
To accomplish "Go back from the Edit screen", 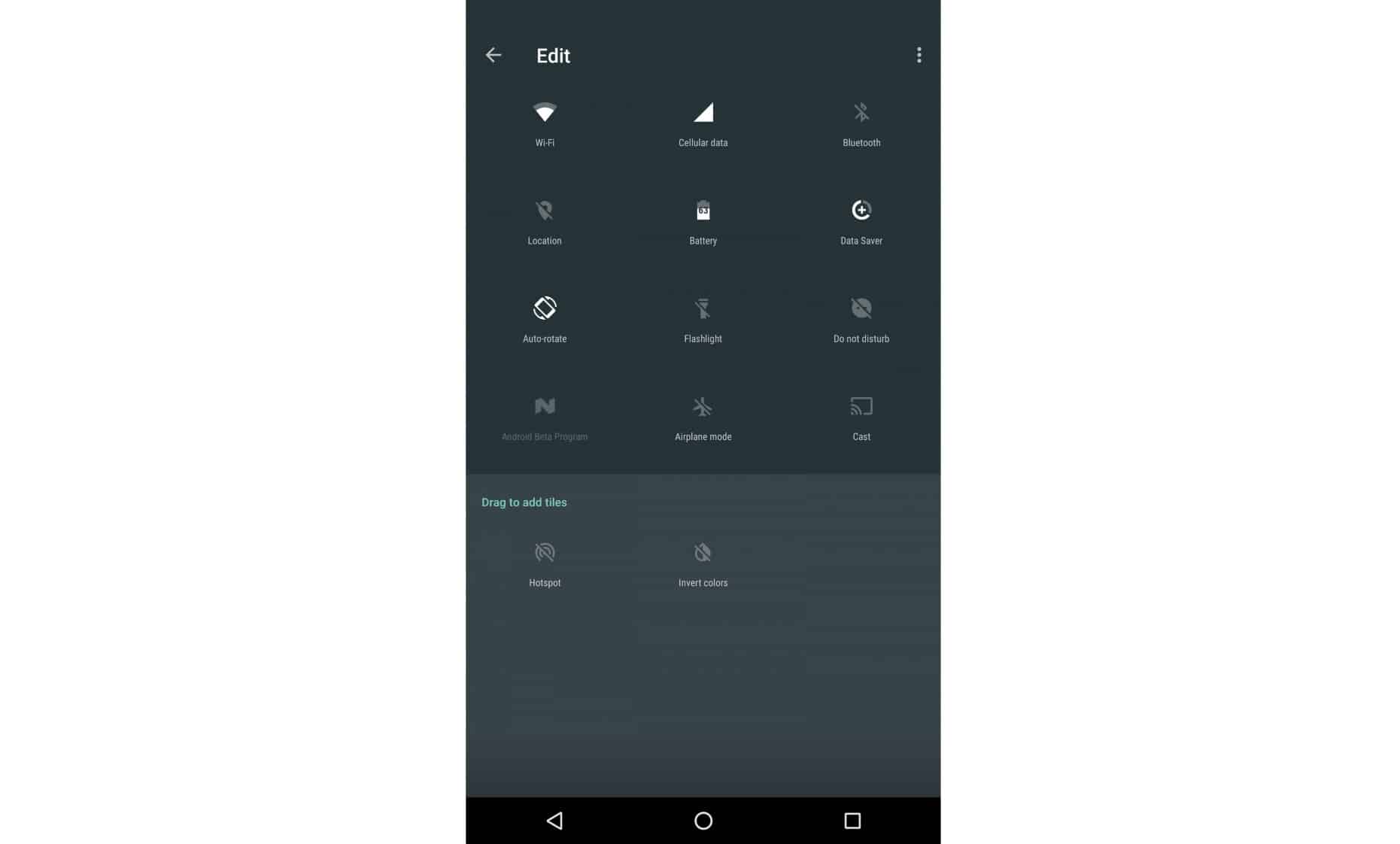I will [493, 55].
